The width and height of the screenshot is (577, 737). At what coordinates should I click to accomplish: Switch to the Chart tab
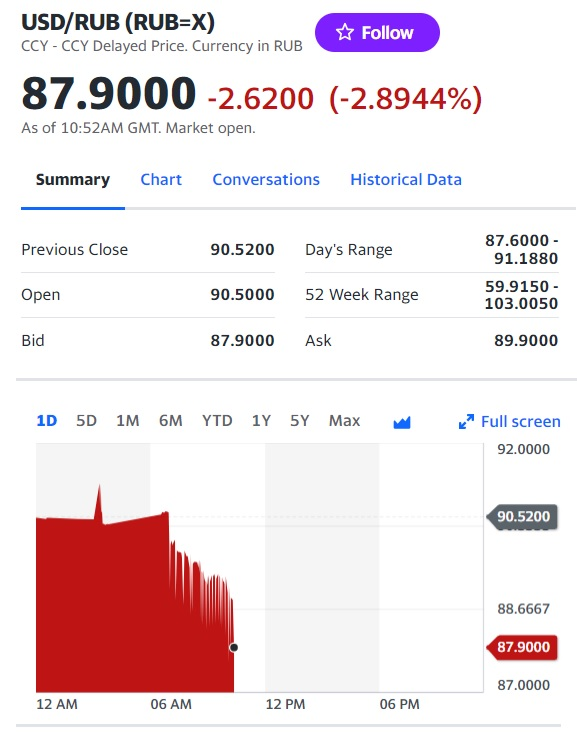click(x=161, y=180)
